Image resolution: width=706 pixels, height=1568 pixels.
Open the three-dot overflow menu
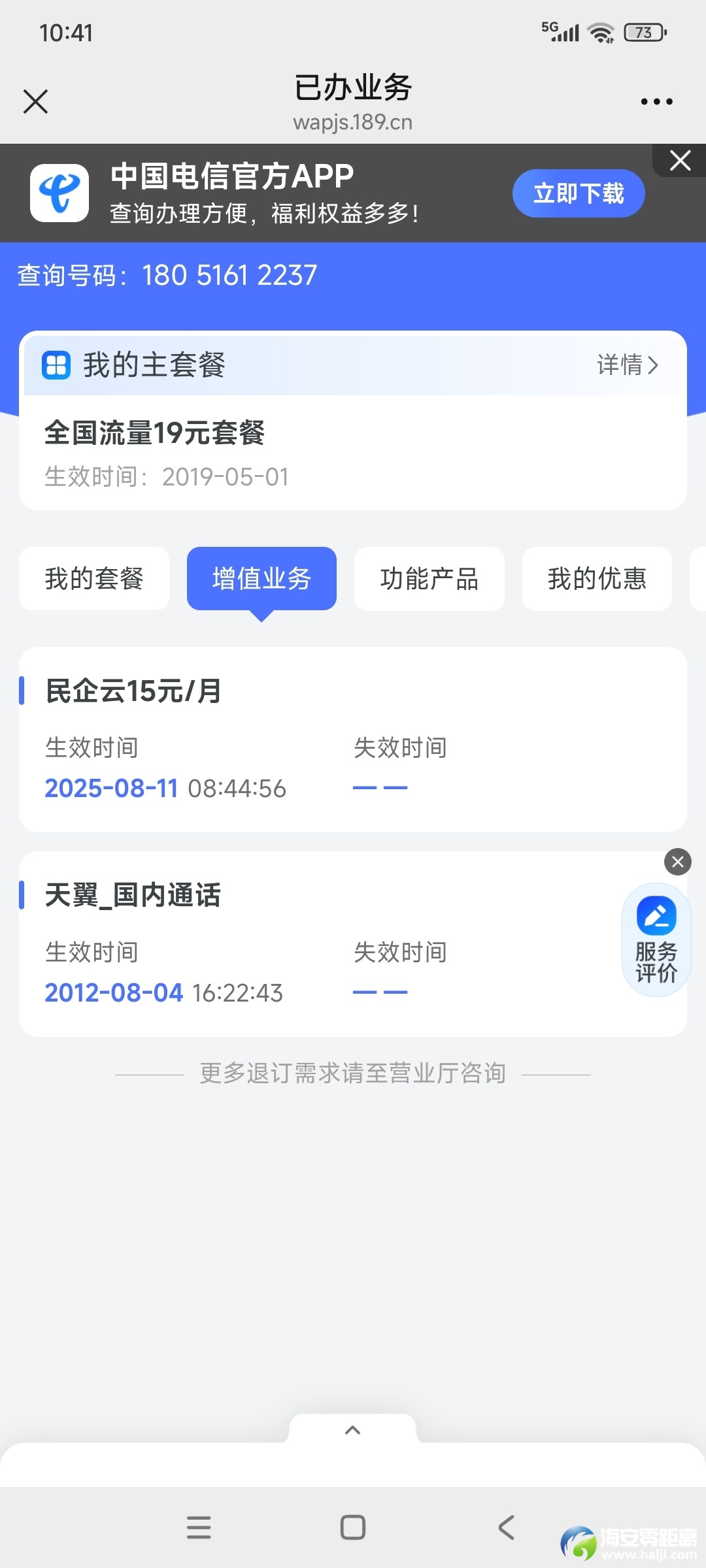click(x=656, y=101)
